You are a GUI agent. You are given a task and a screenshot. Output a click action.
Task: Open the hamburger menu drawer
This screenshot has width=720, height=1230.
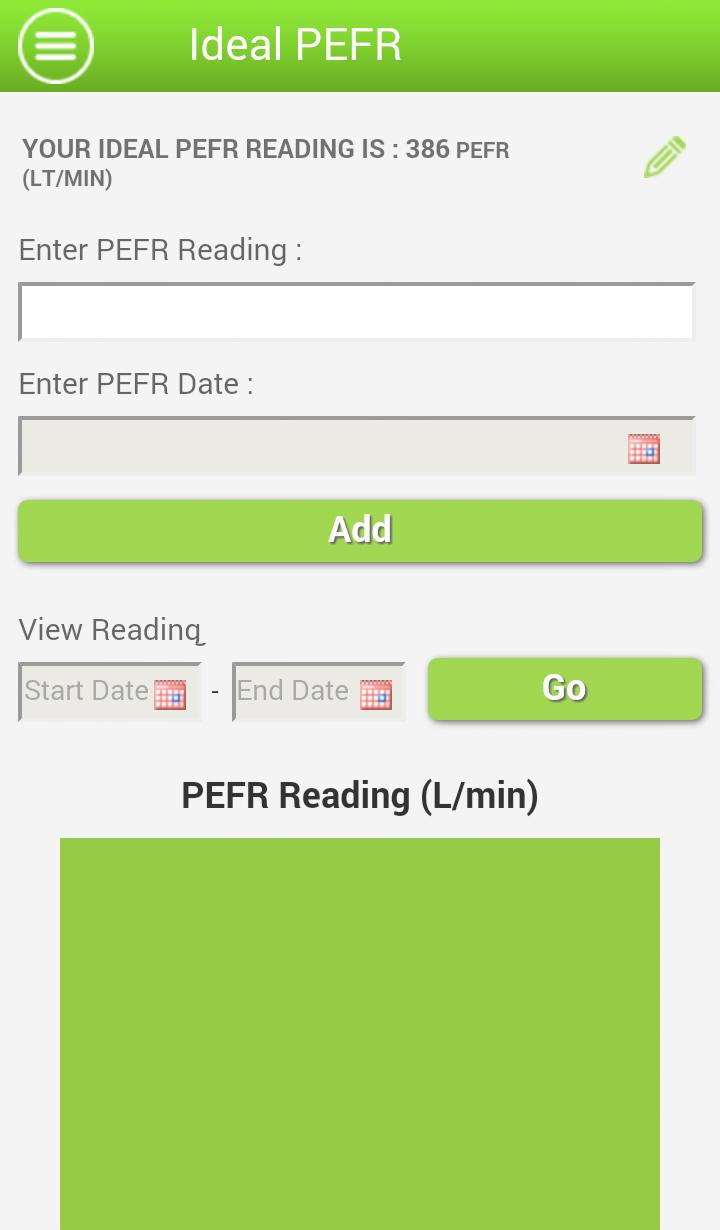point(55,46)
